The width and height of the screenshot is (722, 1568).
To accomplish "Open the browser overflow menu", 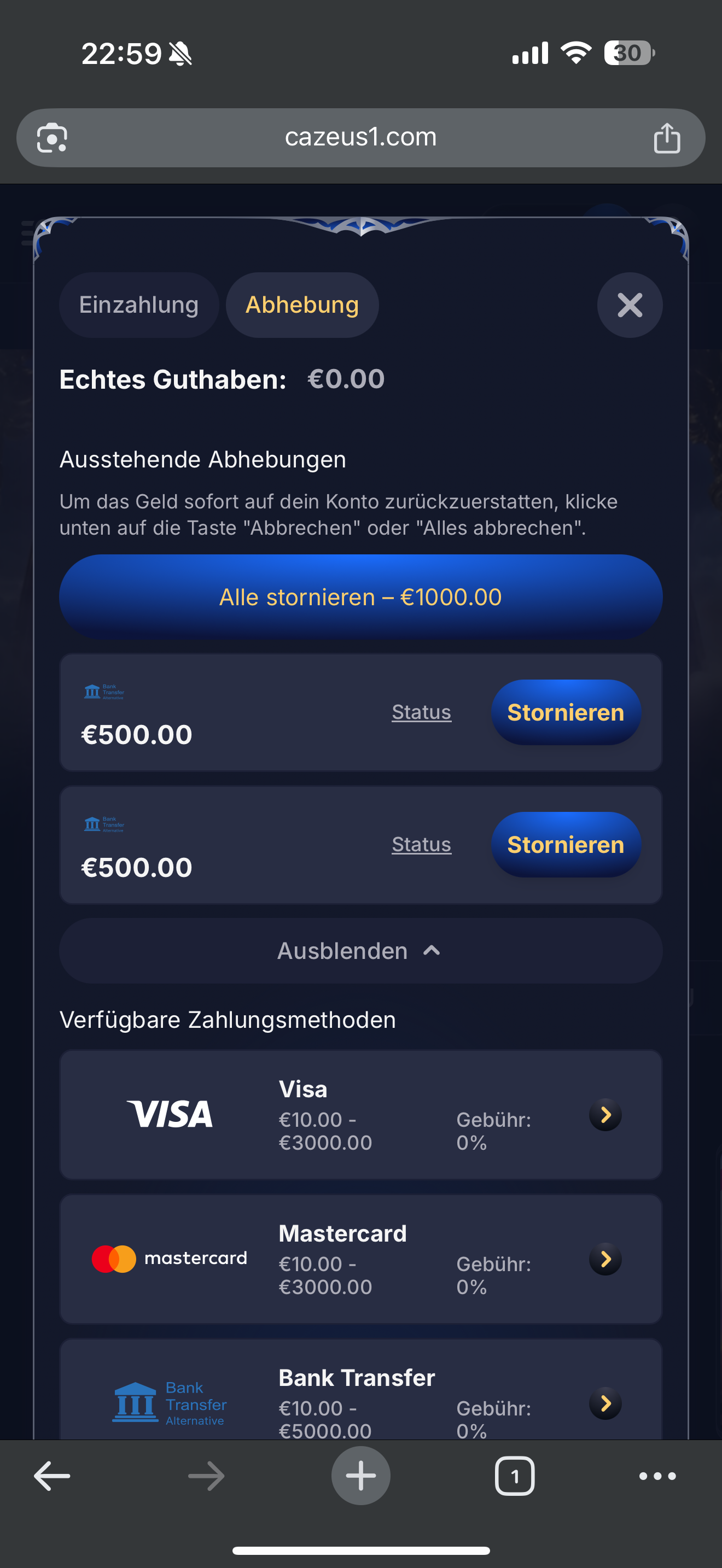I will coord(657,1476).
